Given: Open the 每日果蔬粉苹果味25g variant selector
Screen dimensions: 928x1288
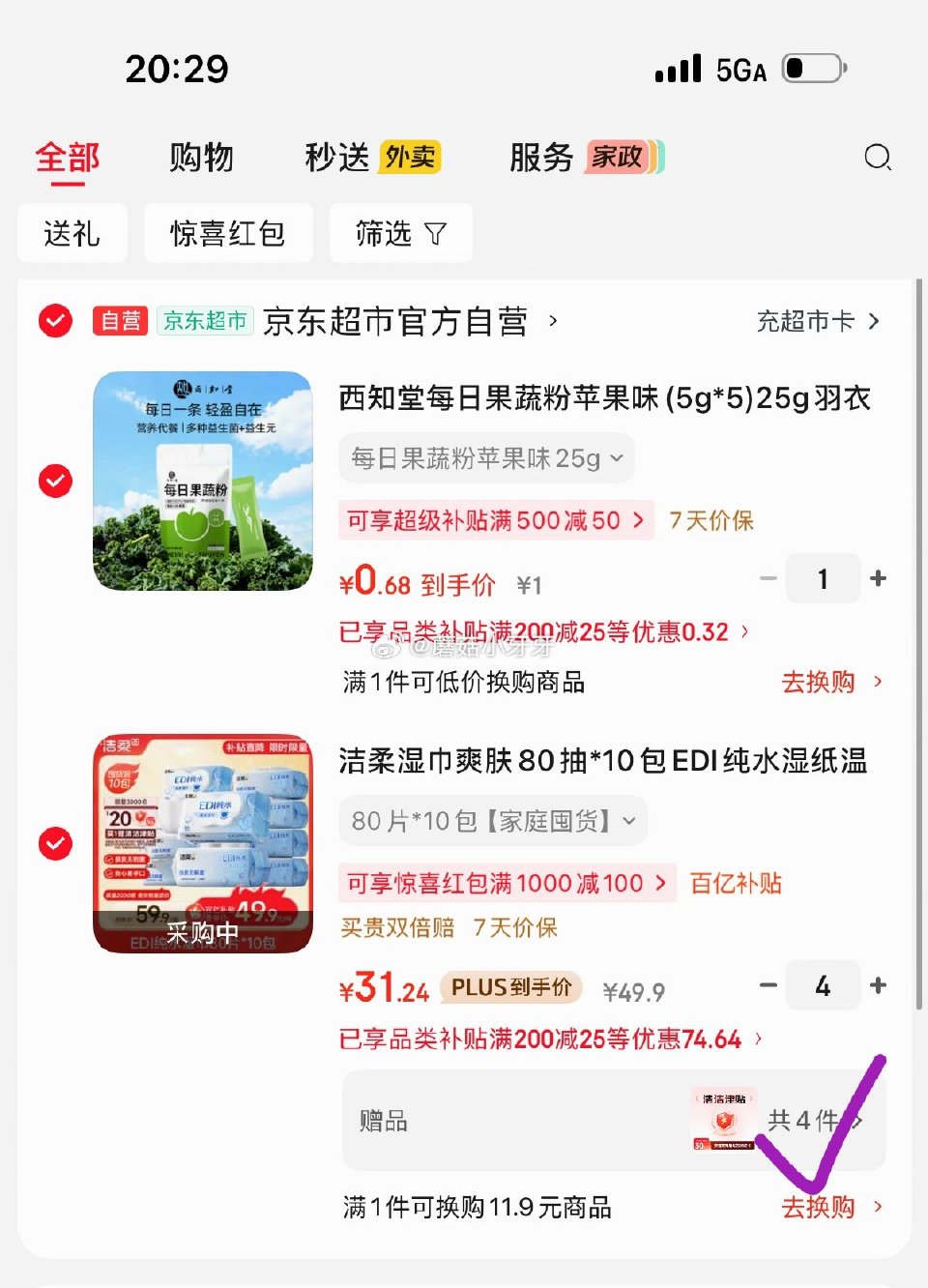Looking at the screenshot, I should tap(485, 458).
